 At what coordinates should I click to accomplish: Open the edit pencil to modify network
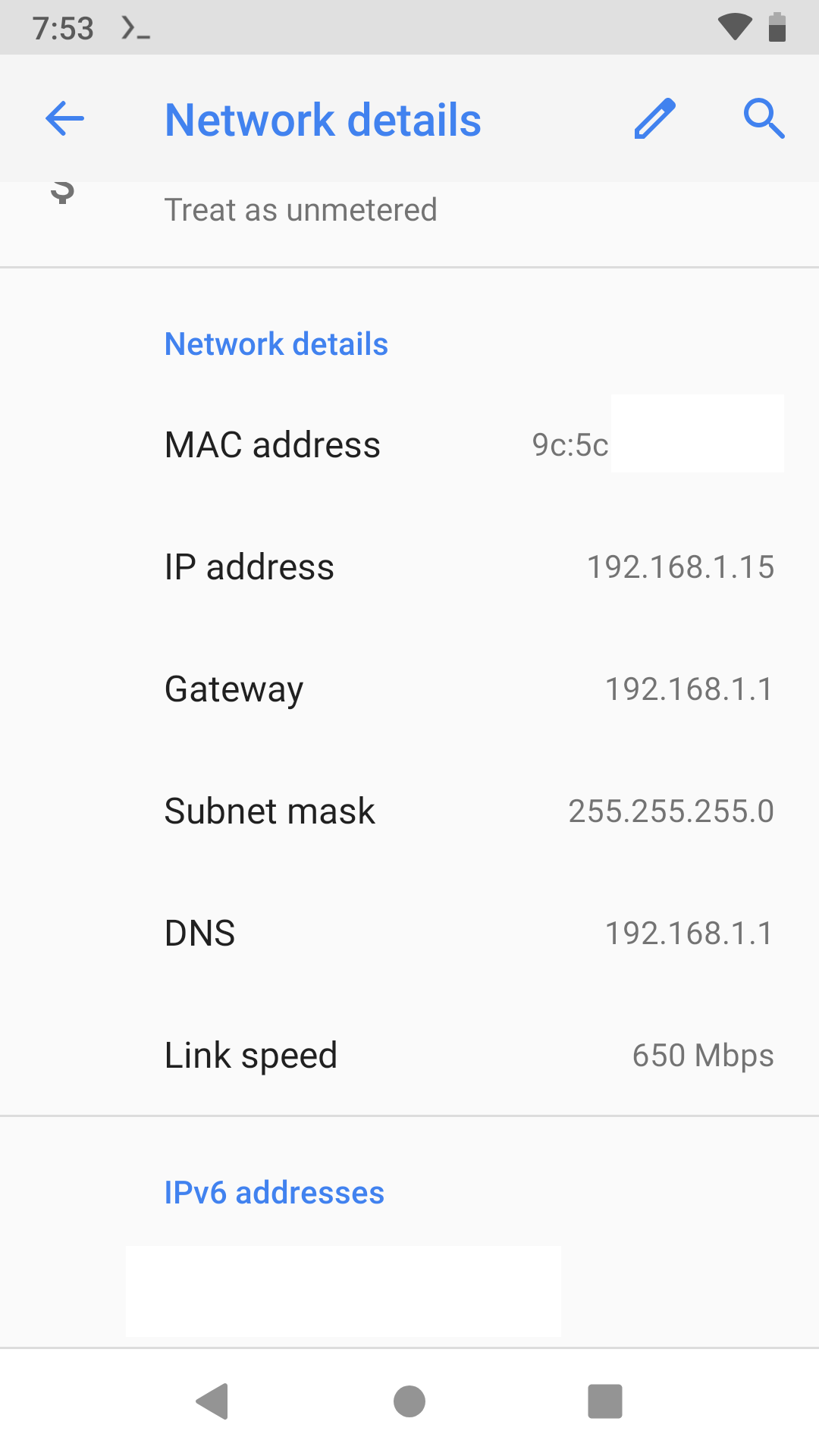pyautogui.click(x=654, y=118)
